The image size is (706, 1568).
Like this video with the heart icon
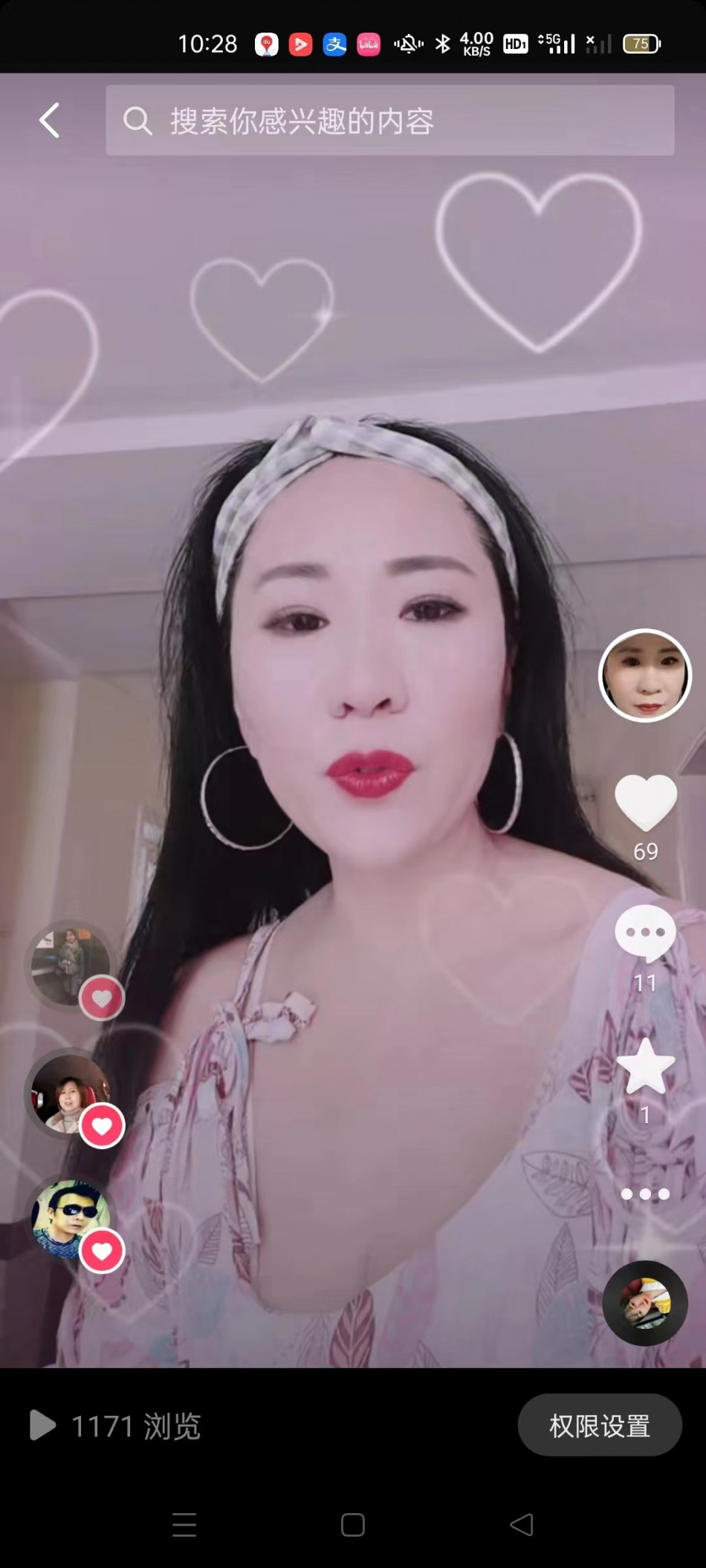pyautogui.click(x=645, y=802)
